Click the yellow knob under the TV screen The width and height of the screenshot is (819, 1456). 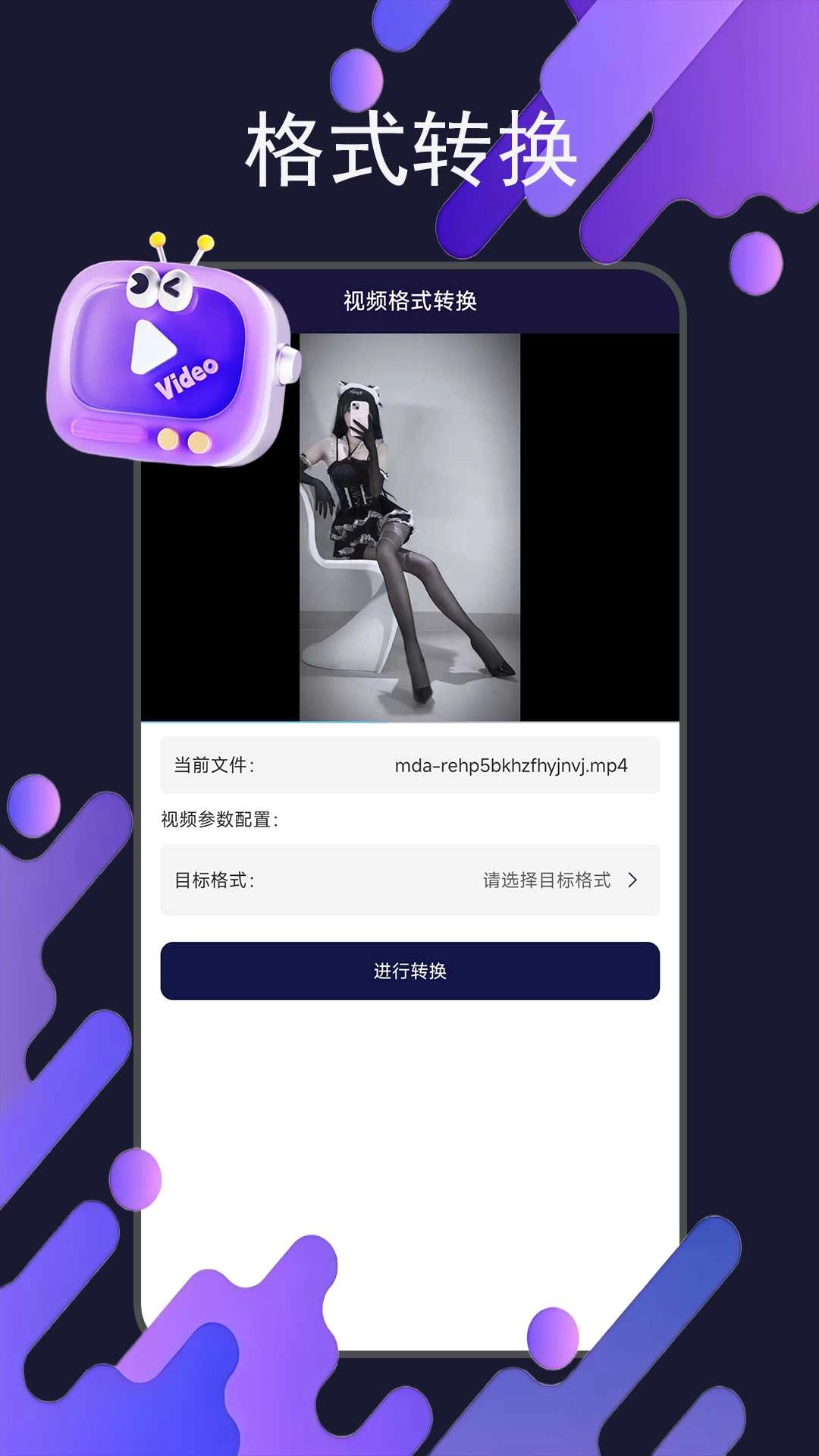pos(197,442)
